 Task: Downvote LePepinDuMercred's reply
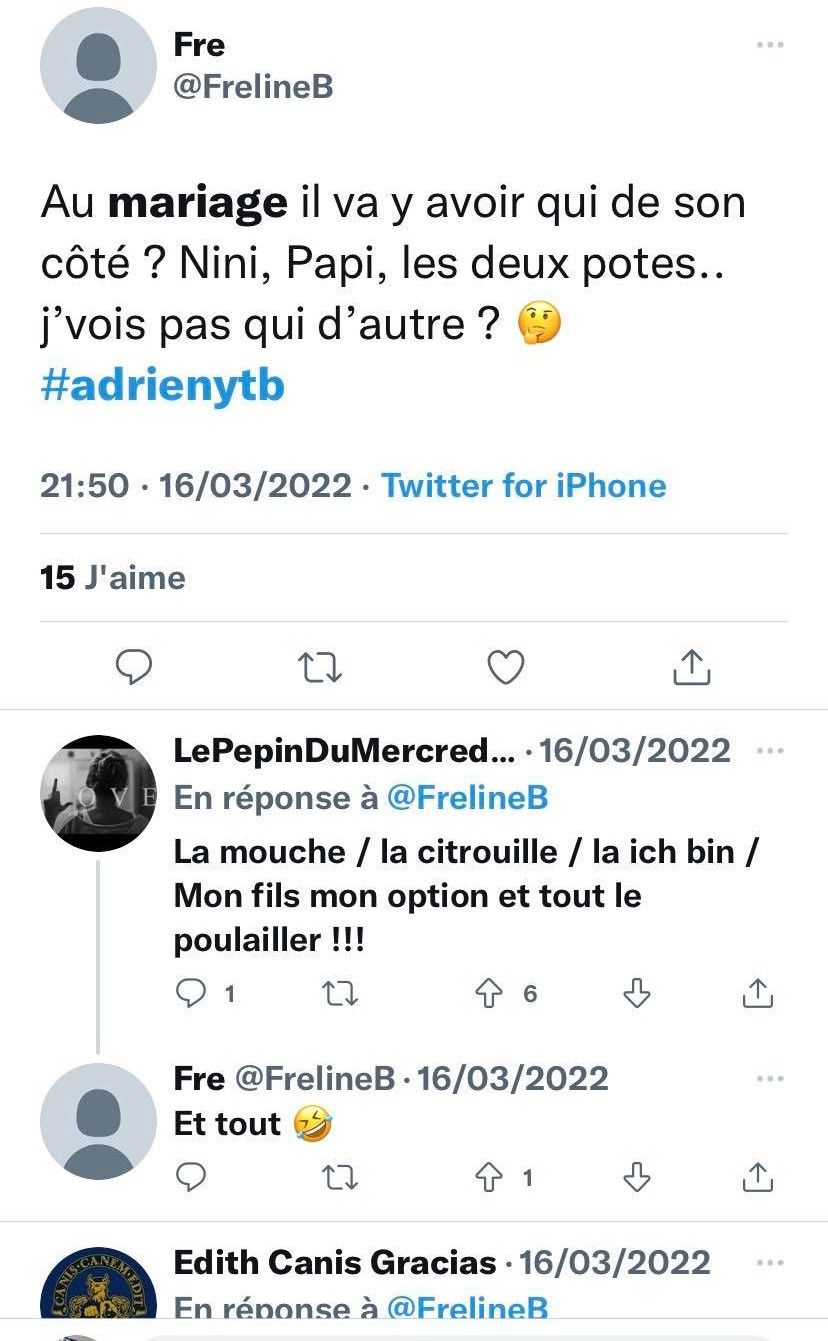[x=637, y=993]
